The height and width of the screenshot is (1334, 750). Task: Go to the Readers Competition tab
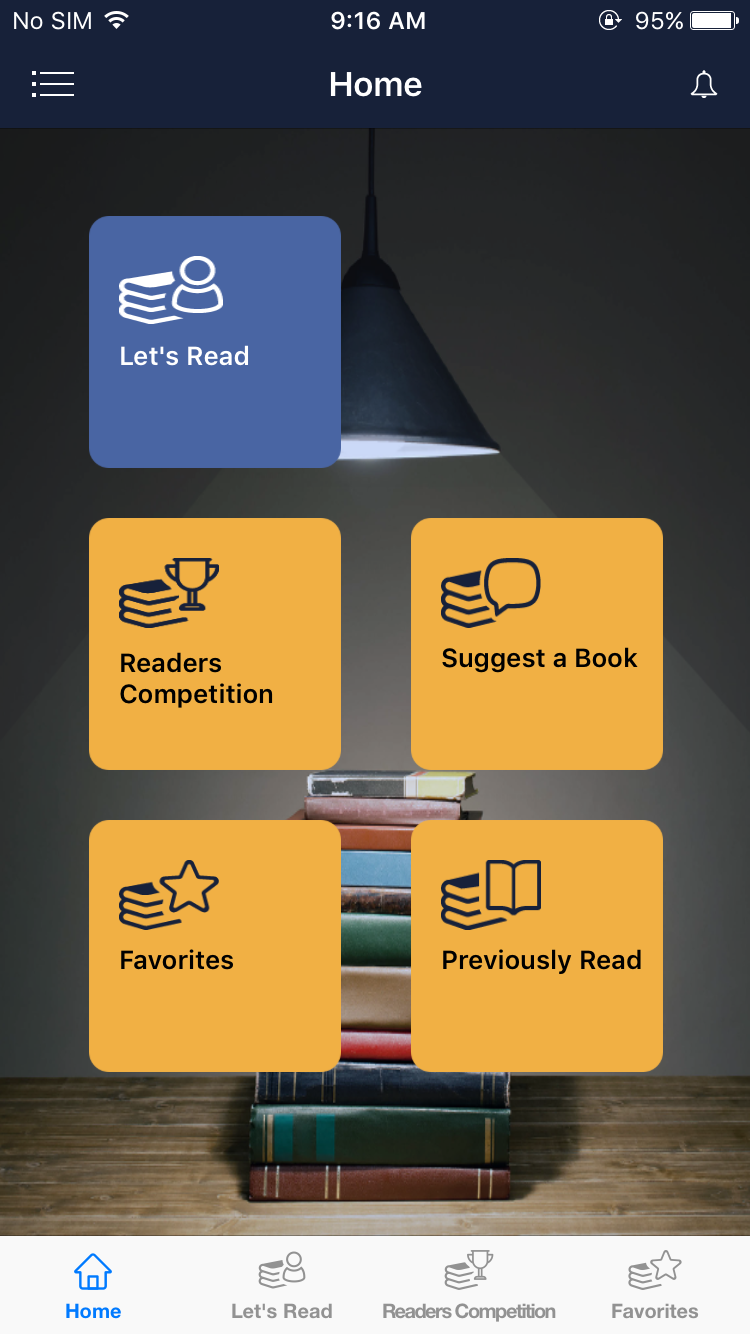(x=469, y=1286)
